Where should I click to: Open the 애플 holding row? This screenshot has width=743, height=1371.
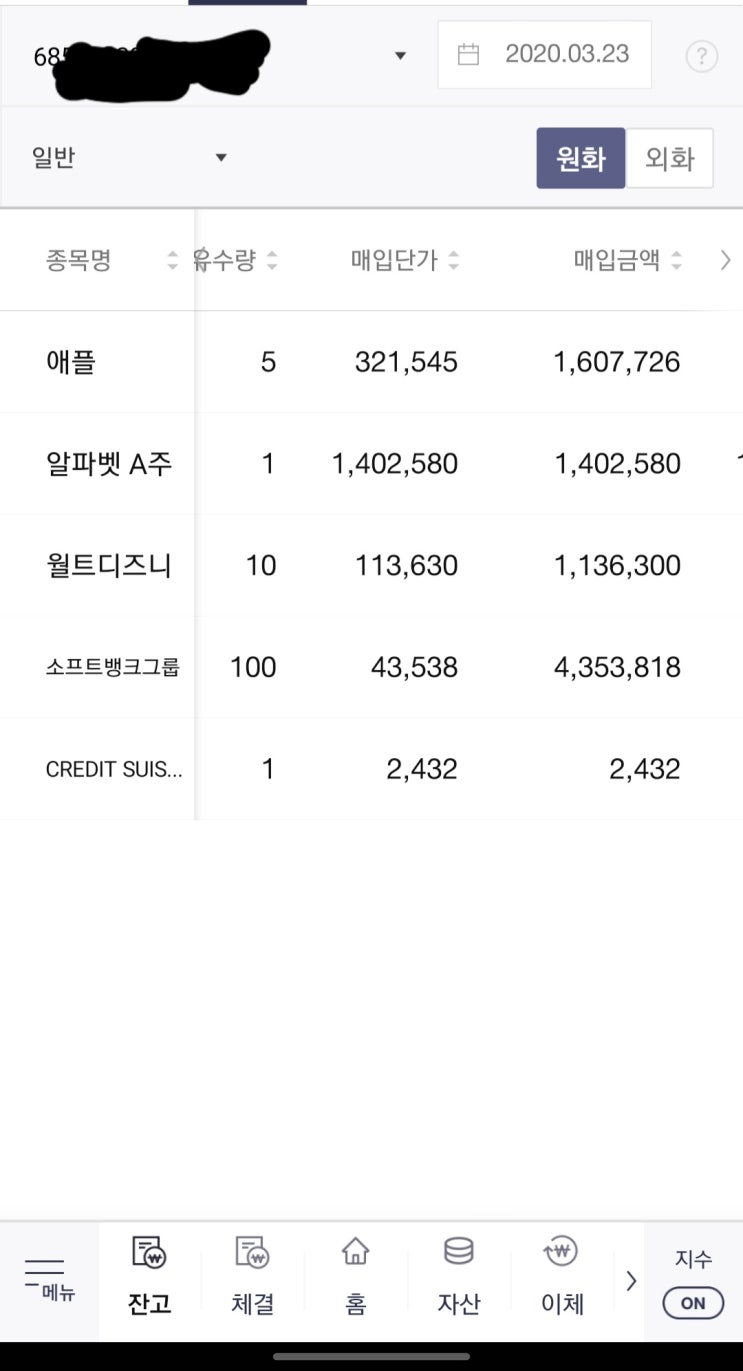pos(371,362)
